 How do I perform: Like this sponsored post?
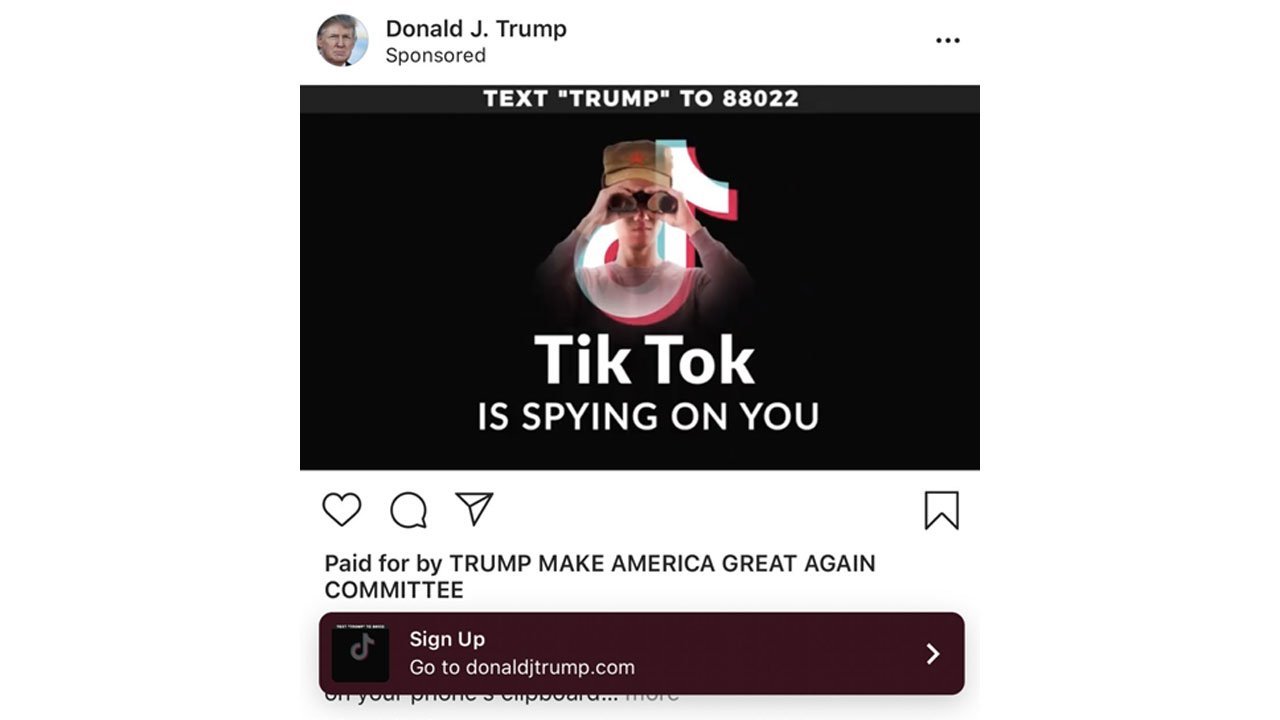341,510
